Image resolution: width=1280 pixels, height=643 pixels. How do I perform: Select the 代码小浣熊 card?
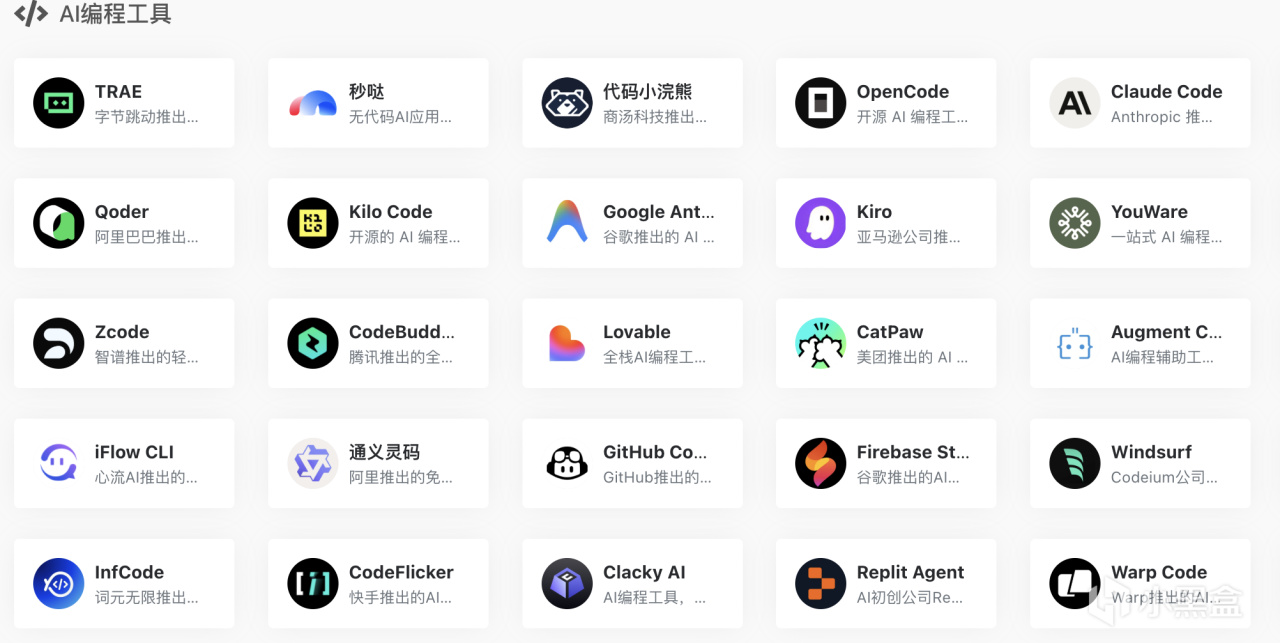pyautogui.click(x=632, y=103)
